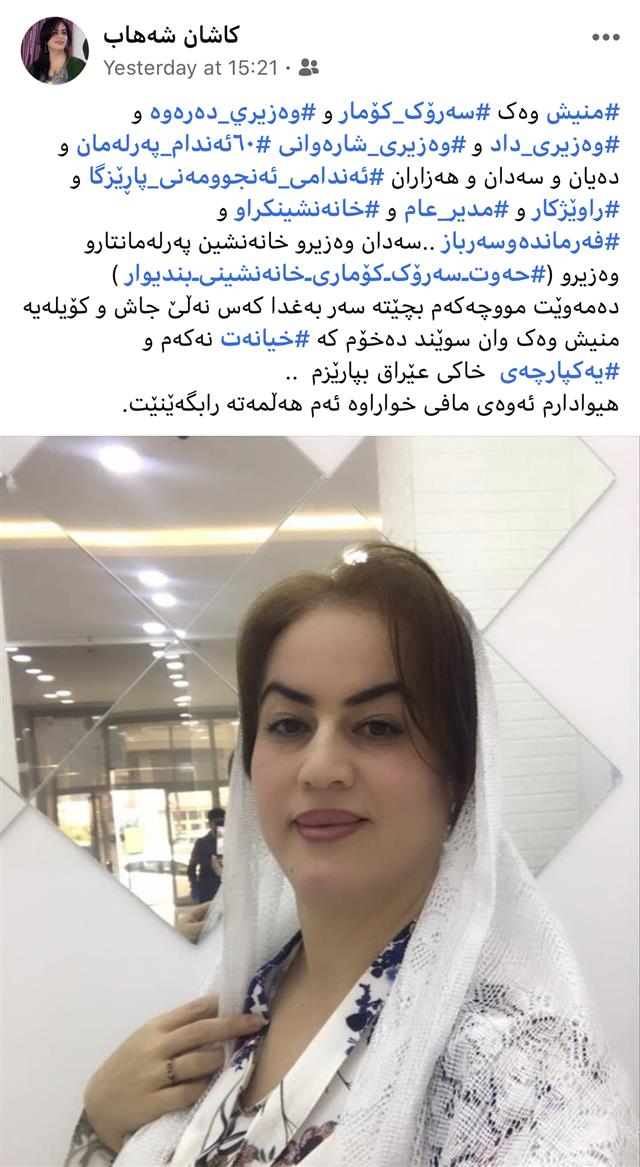The height and width of the screenshot is (1167, 640).
Task: View the post photo in full screen
Action: (320, 800)
